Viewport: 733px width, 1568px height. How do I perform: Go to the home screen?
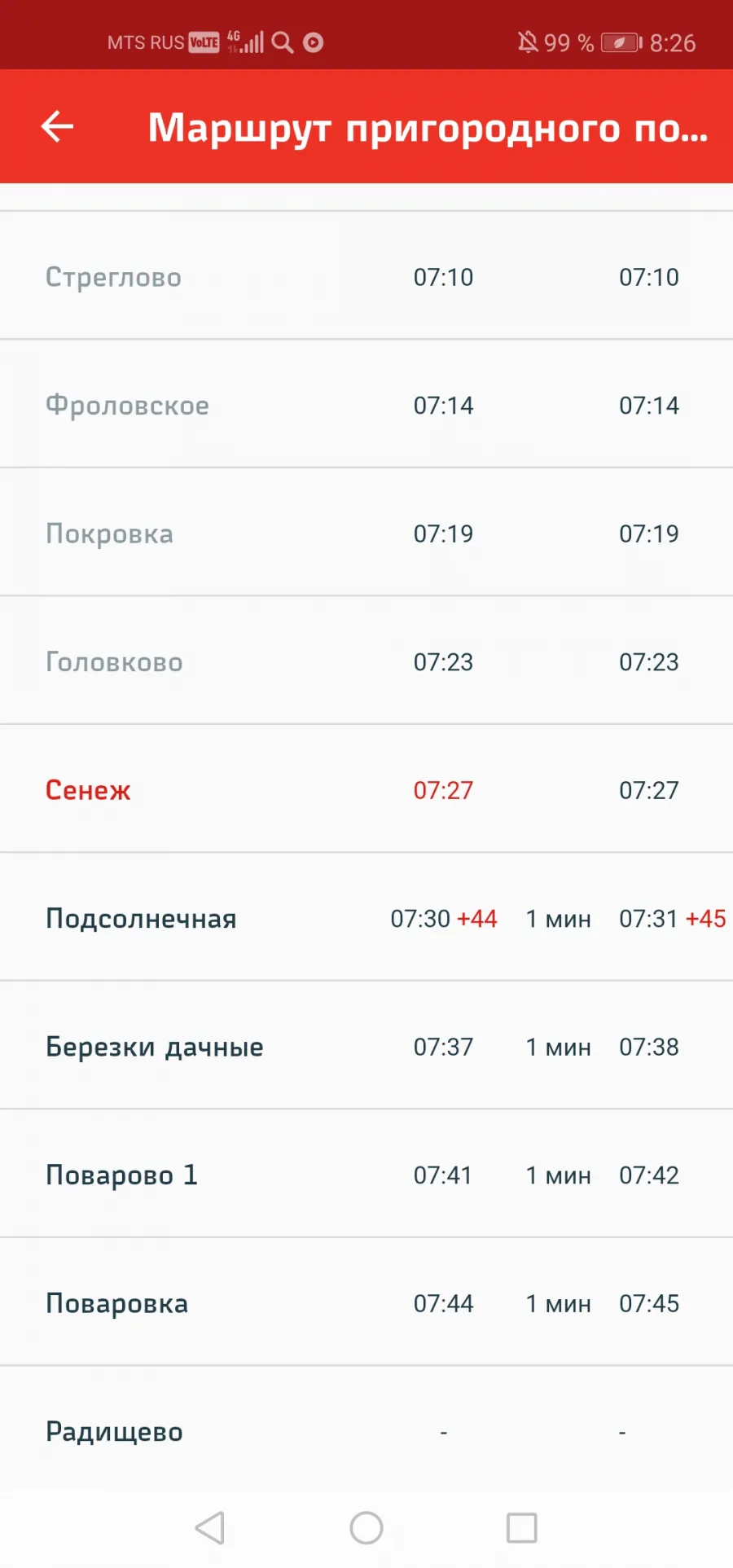pyautogui.click(x=366, y=1528)
